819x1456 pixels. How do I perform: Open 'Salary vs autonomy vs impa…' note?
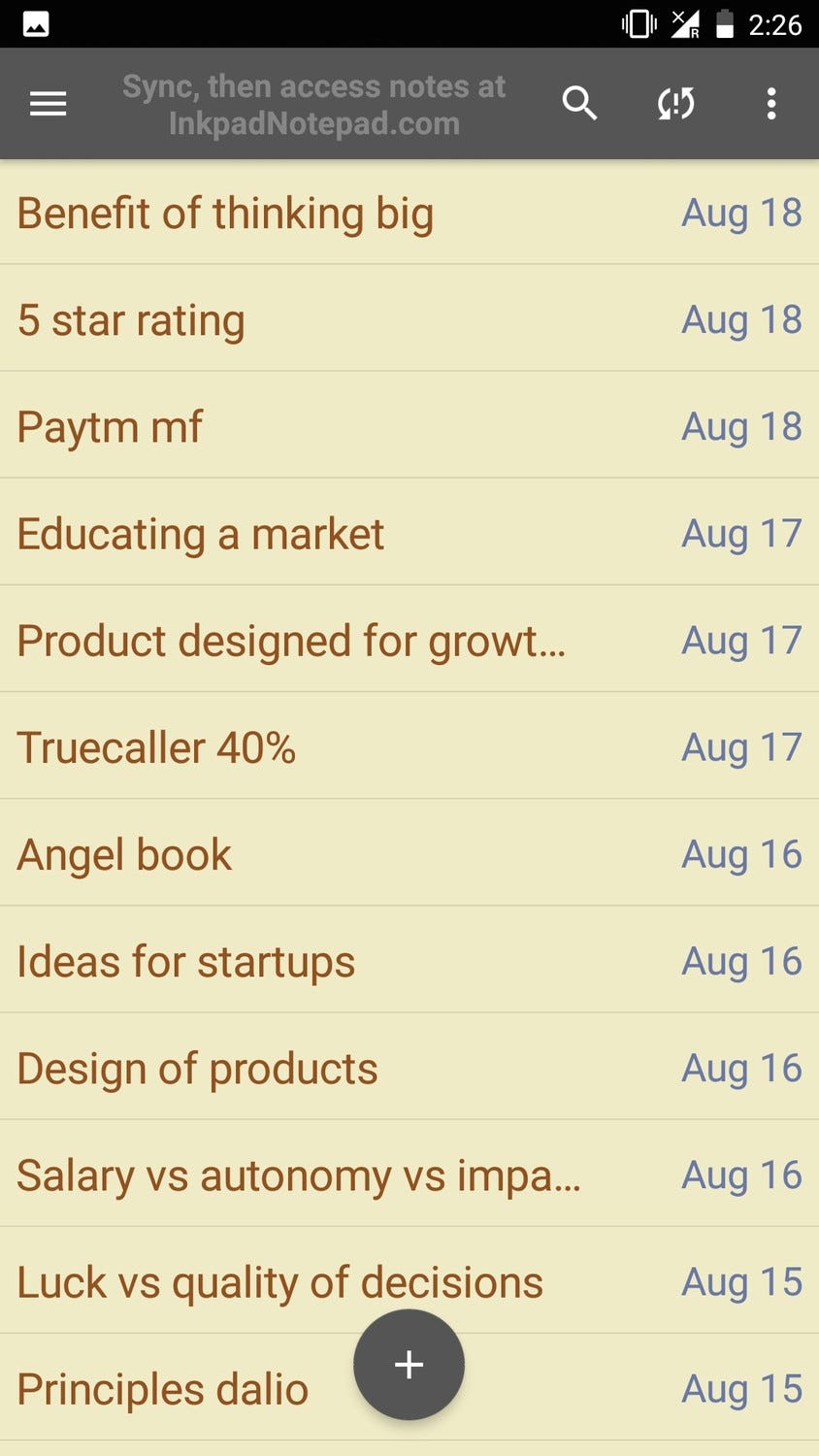[x=299, y=1175]
